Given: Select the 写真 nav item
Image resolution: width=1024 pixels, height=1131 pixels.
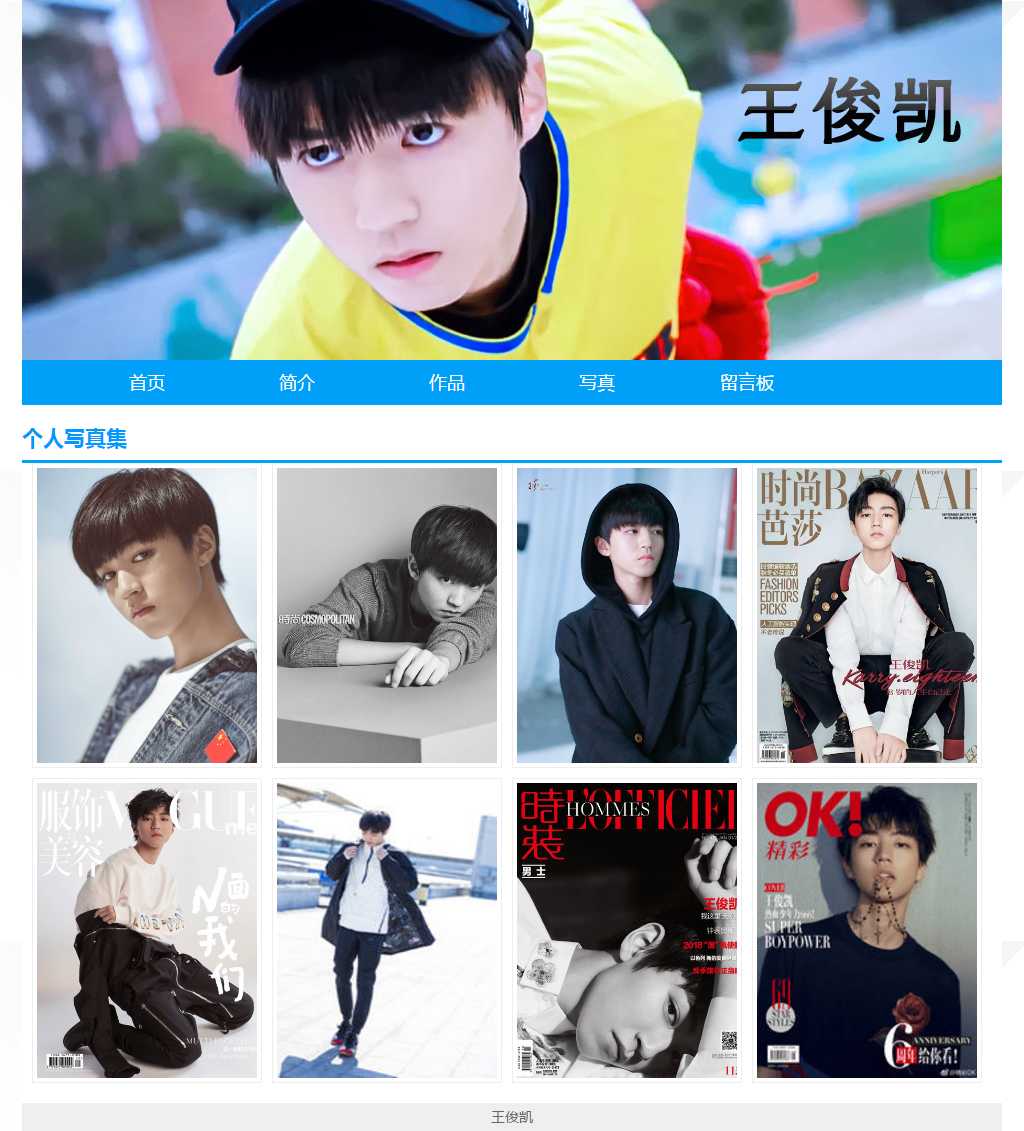Looking at the screenshot, I should 597,383.
